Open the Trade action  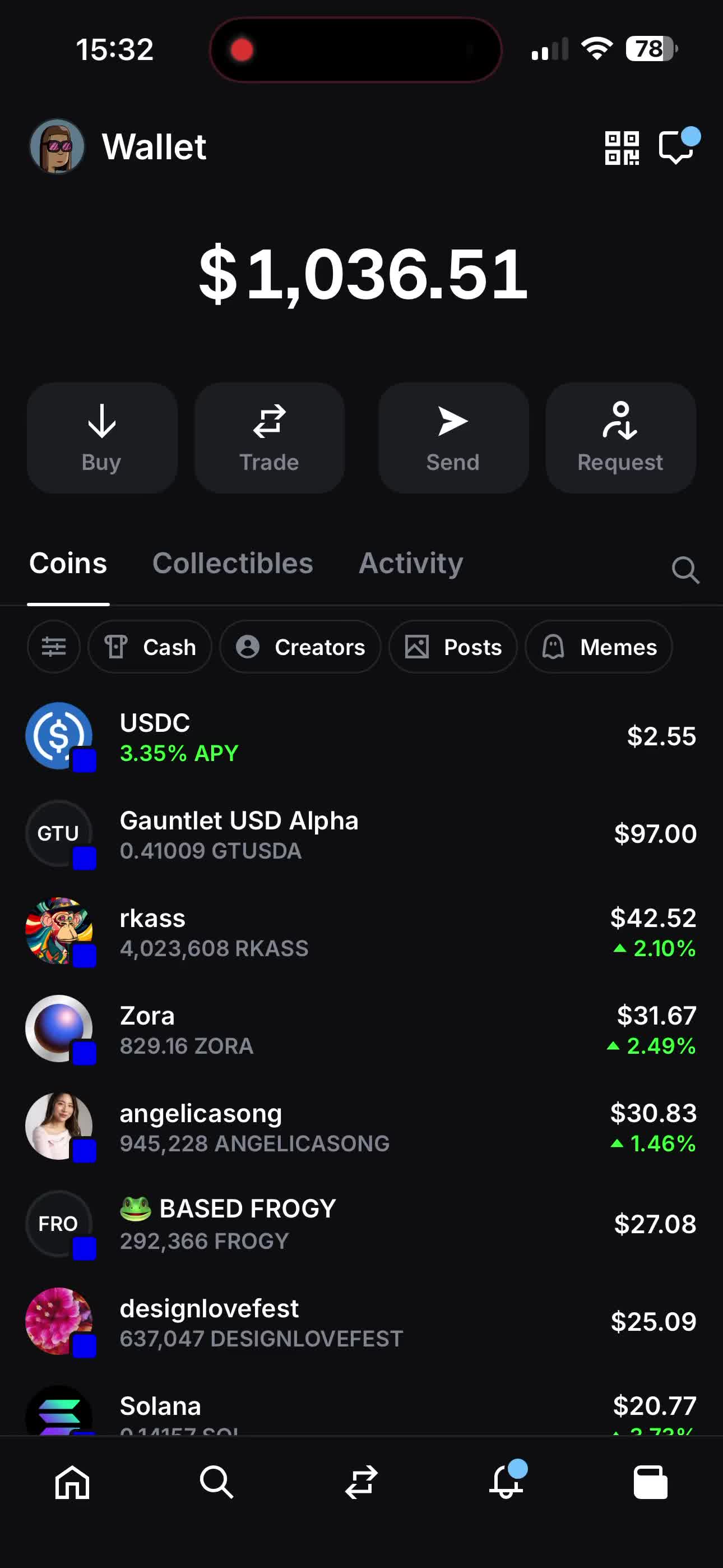point(269,437)
